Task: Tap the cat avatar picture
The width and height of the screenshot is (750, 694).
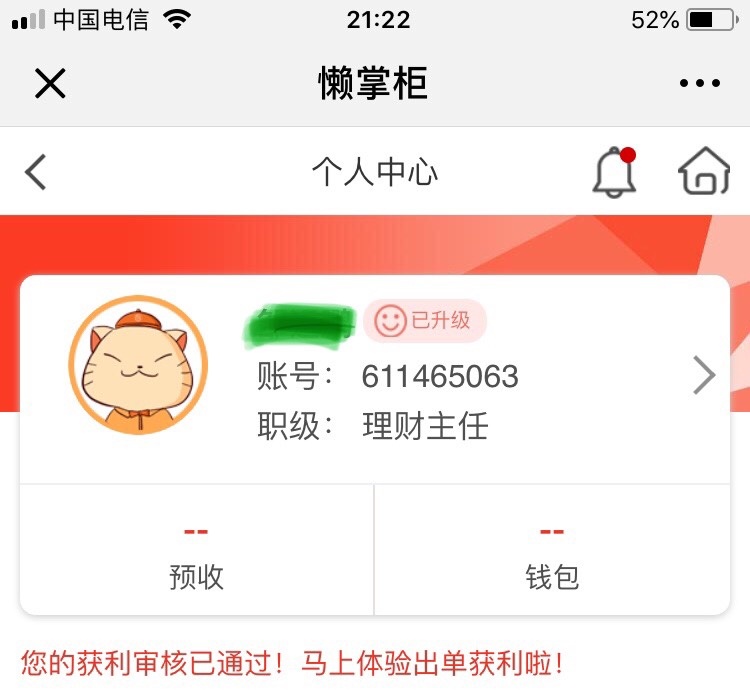Action: tap(137, 364)
